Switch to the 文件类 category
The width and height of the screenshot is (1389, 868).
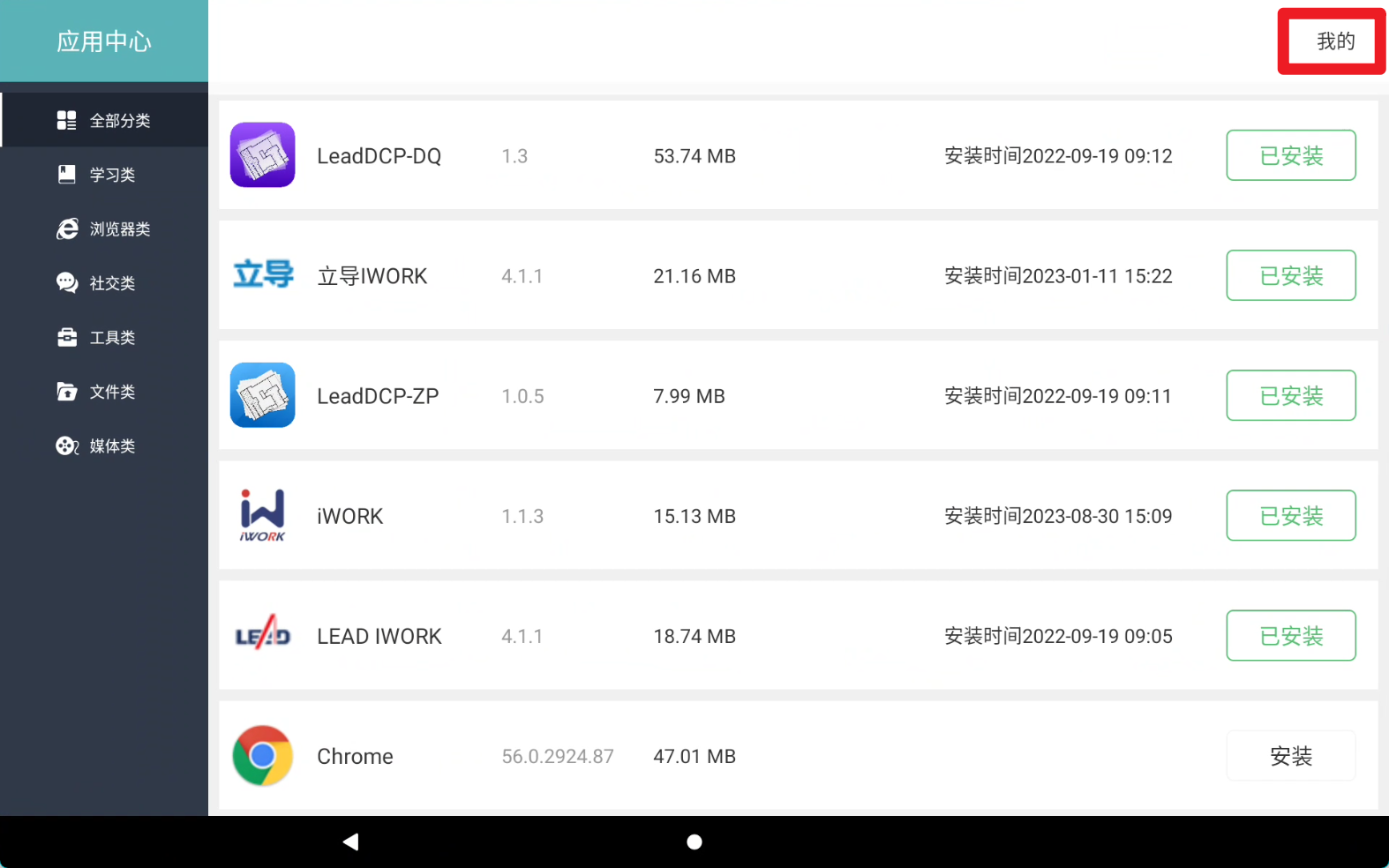tap(104, 392)
